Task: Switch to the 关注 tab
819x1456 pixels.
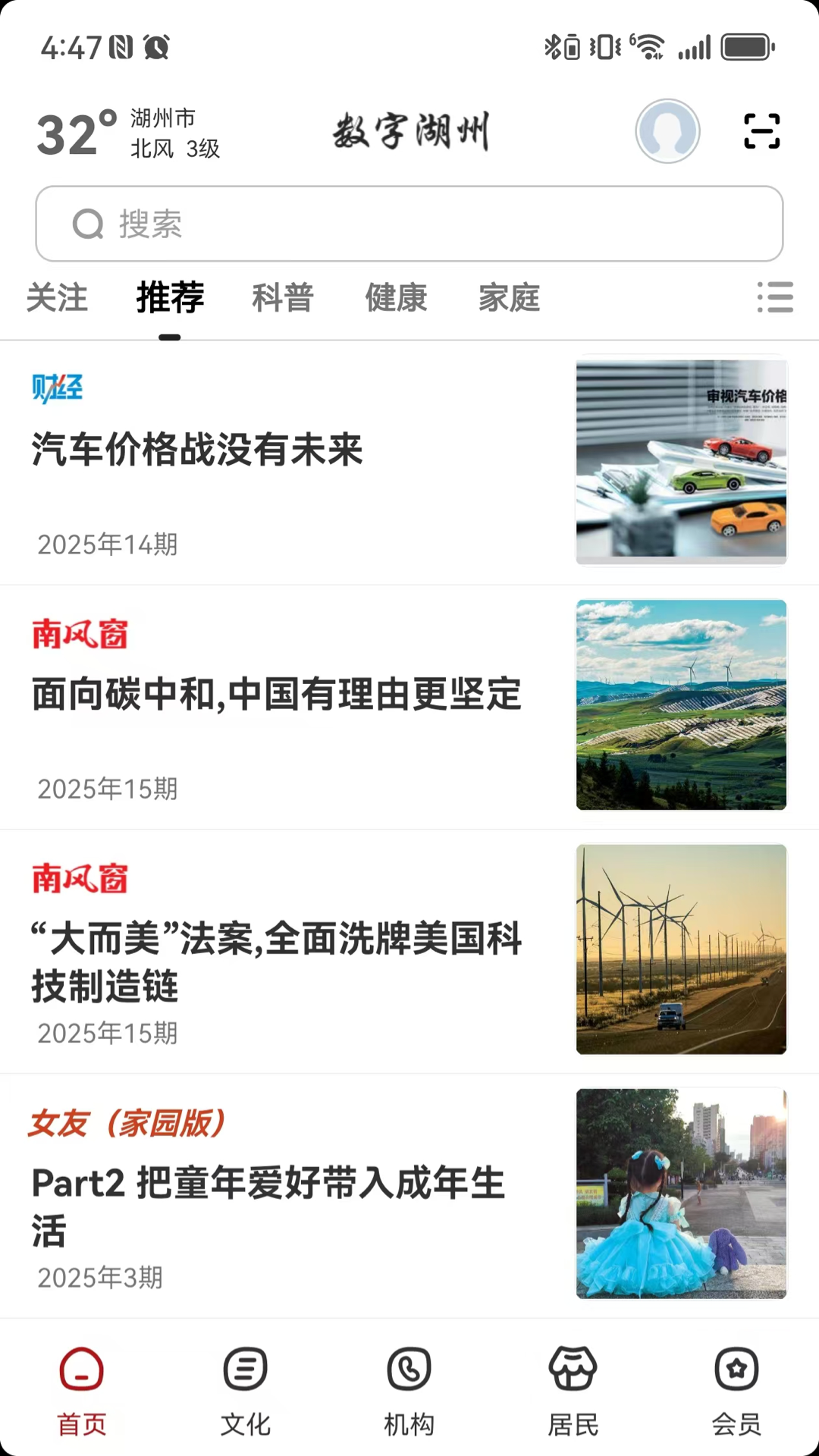Action: point(57,297)
